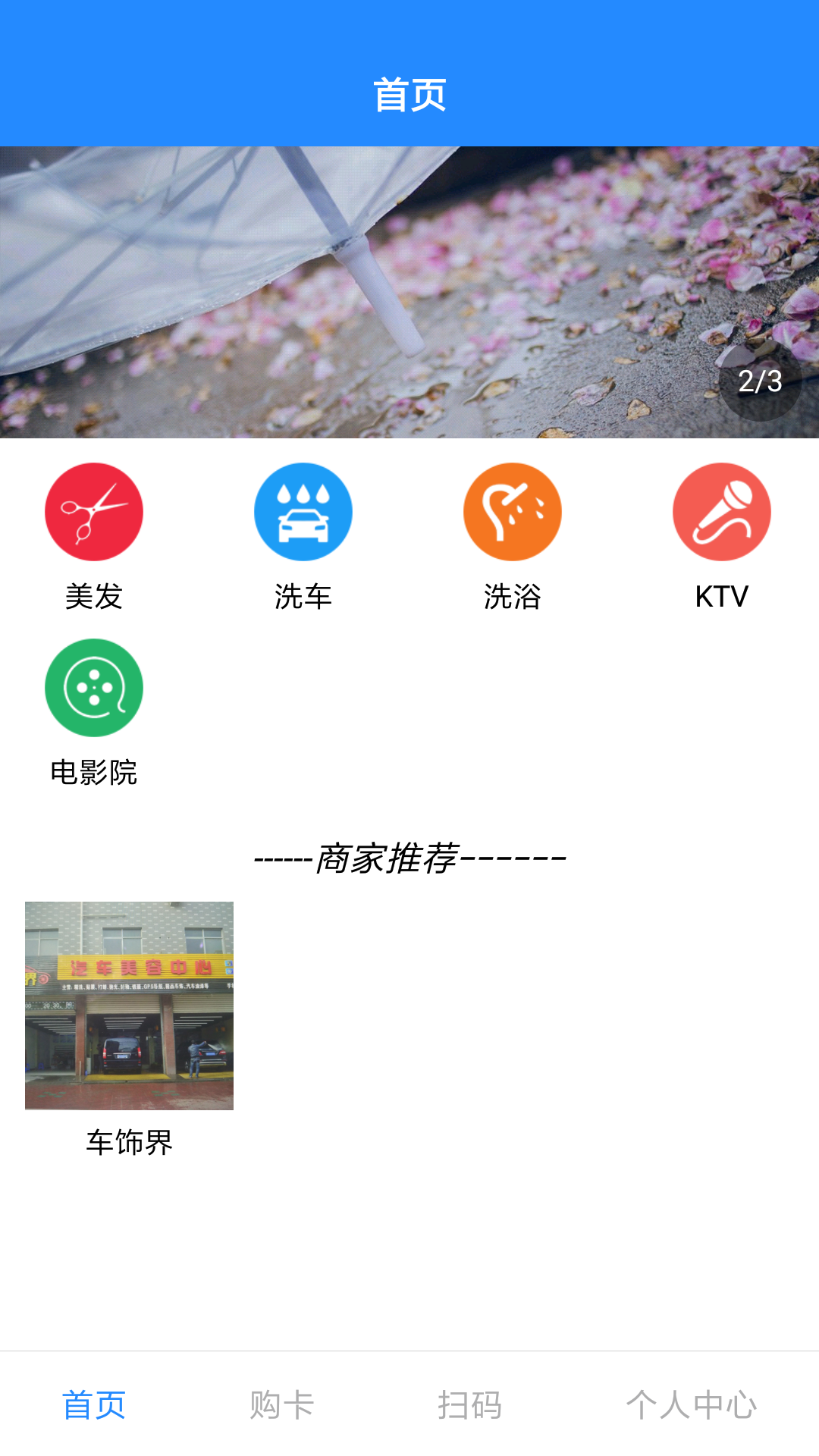Tap the 2/3 carousel page indicator
Viewport: 819px width, 1456px height.
tap(761, 381)
